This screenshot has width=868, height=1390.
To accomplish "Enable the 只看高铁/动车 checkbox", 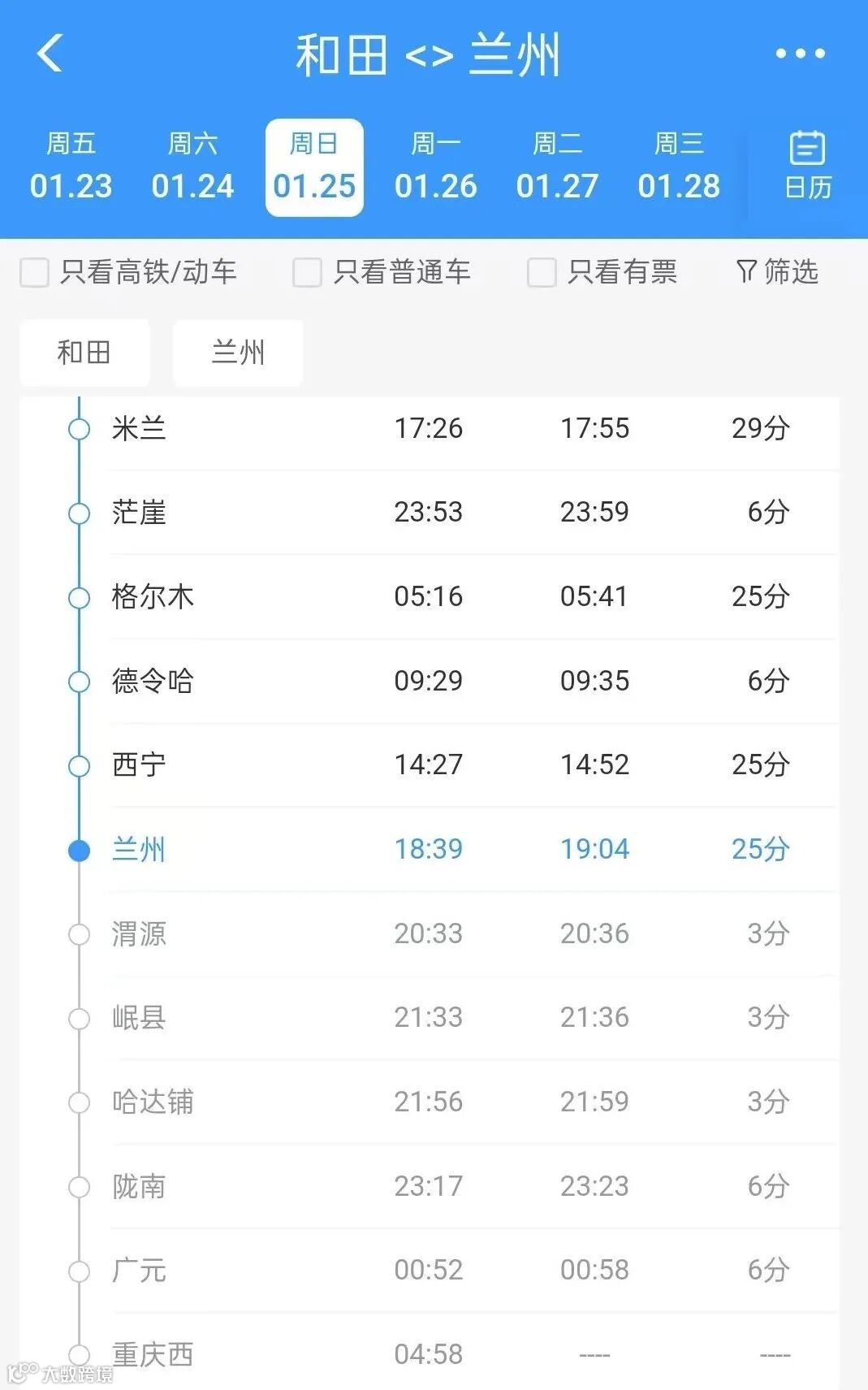I will coord(33,274).
